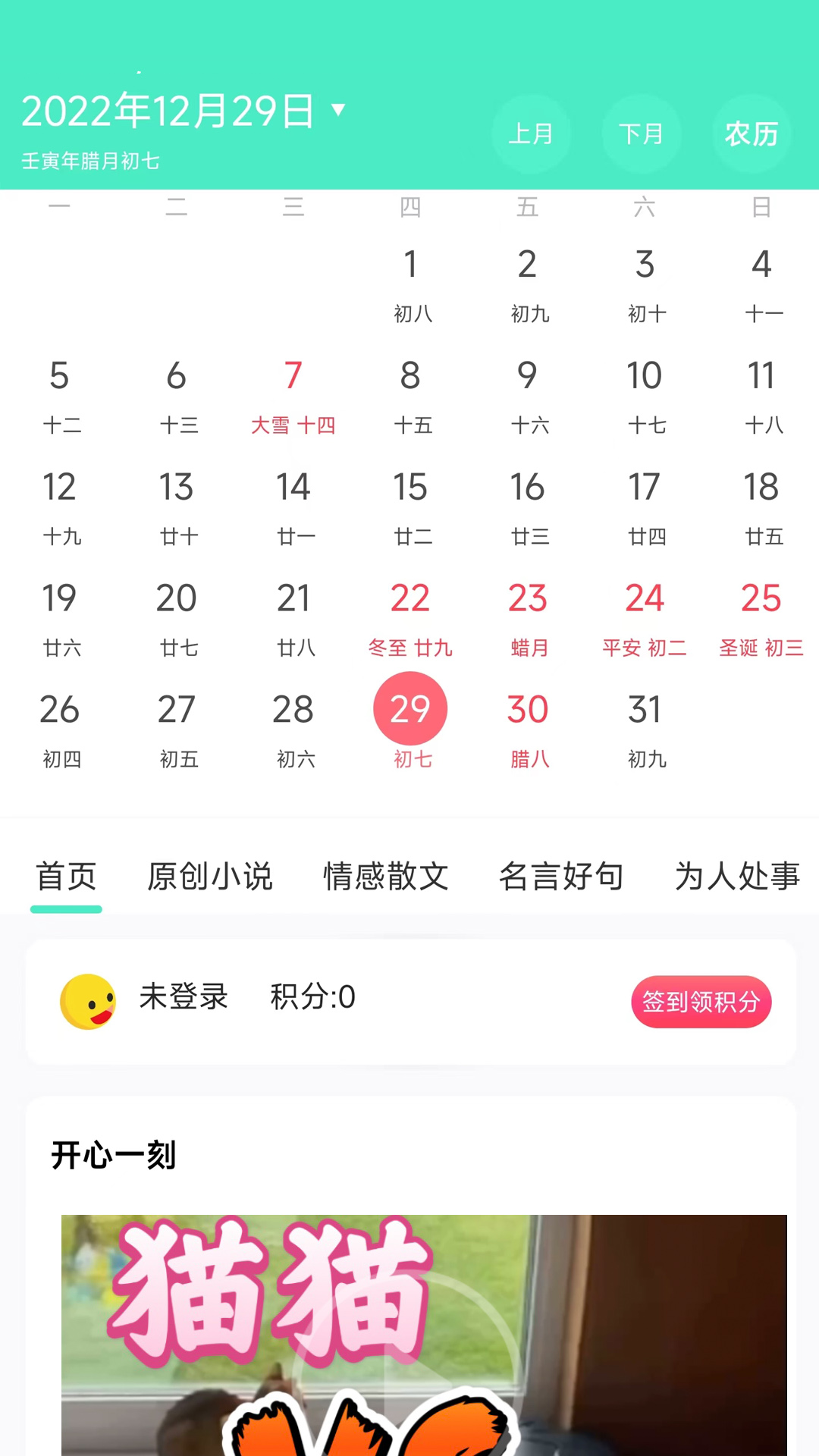Switch to the 首页 tab
This screenshot has height=1456, width=819.
click(x=66, y=877)
